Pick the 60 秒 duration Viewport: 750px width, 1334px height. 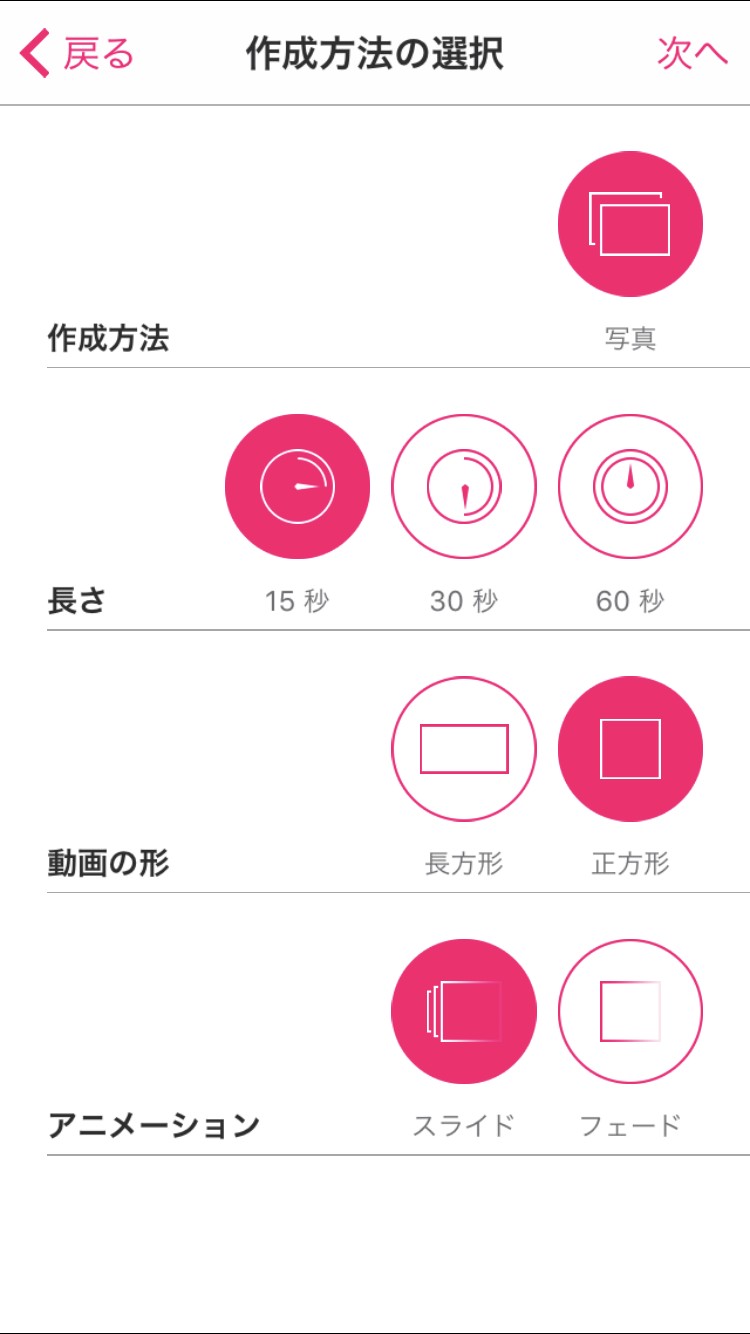pos(630,487)
